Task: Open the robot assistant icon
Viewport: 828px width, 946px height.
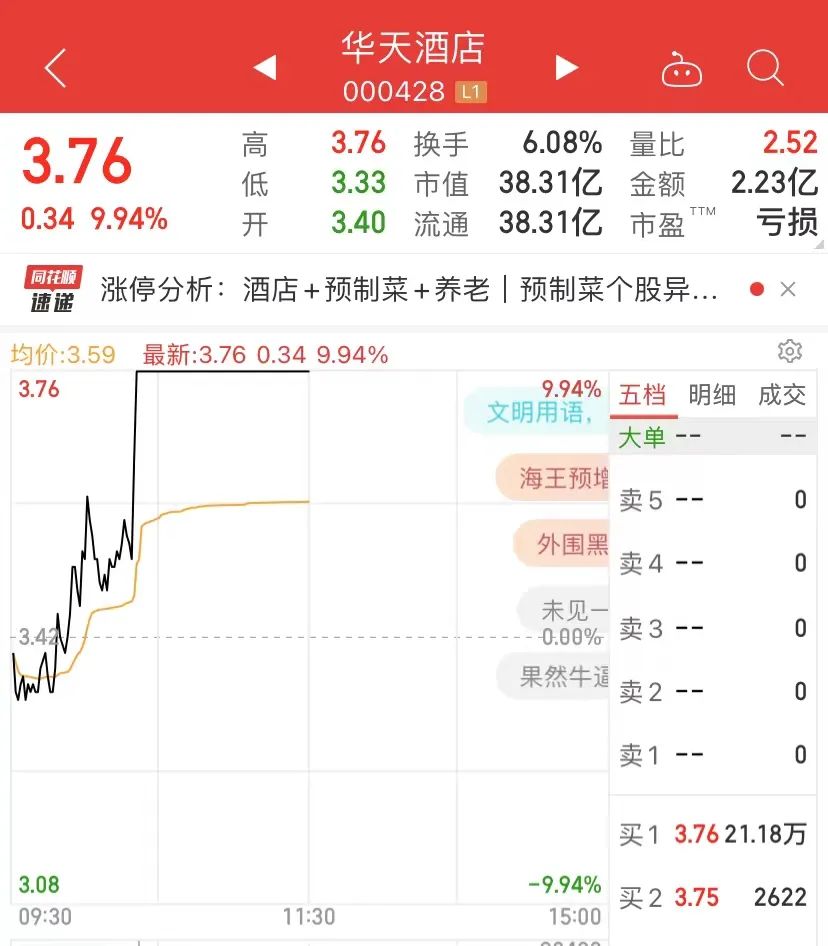Action: click(684, 69)
